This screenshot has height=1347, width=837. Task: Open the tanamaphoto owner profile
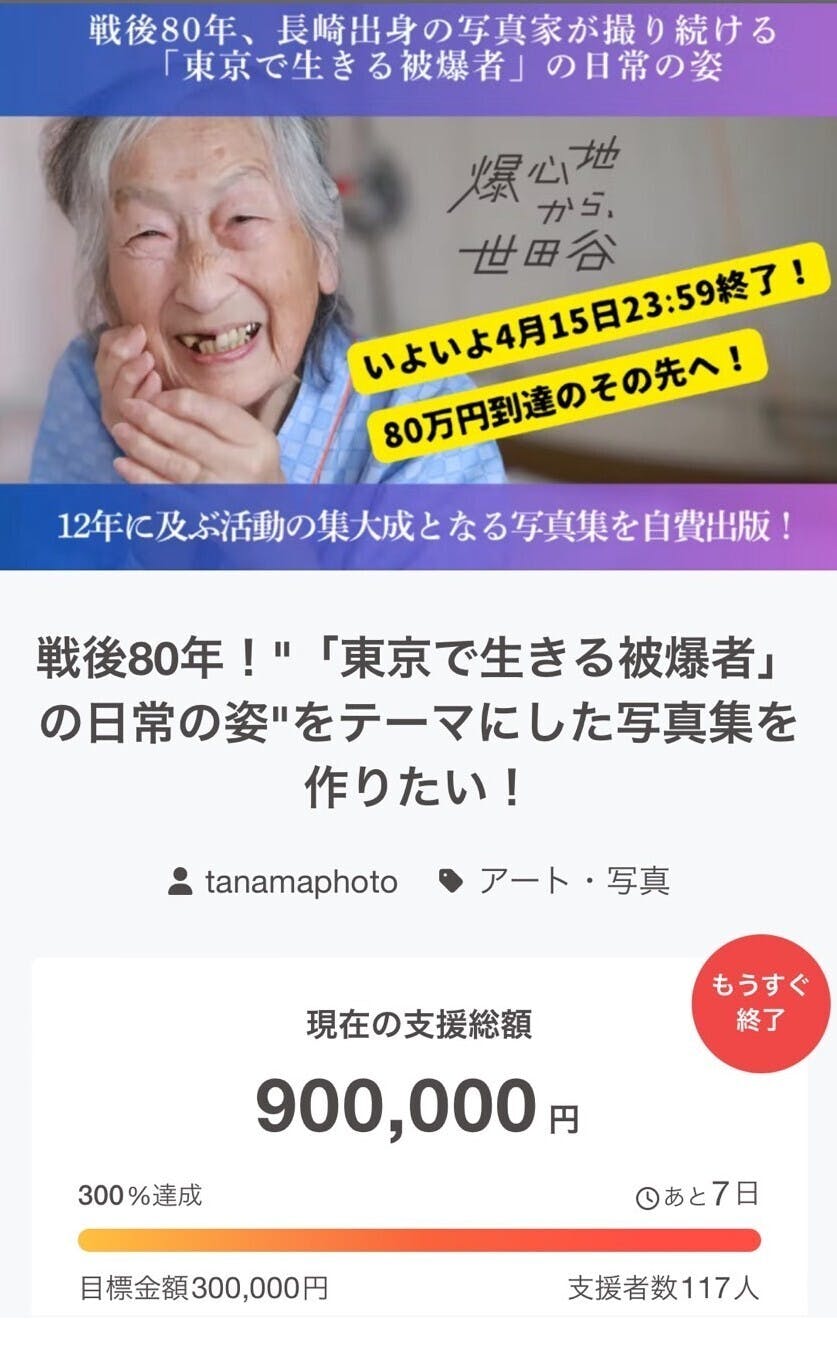point(300,882)
